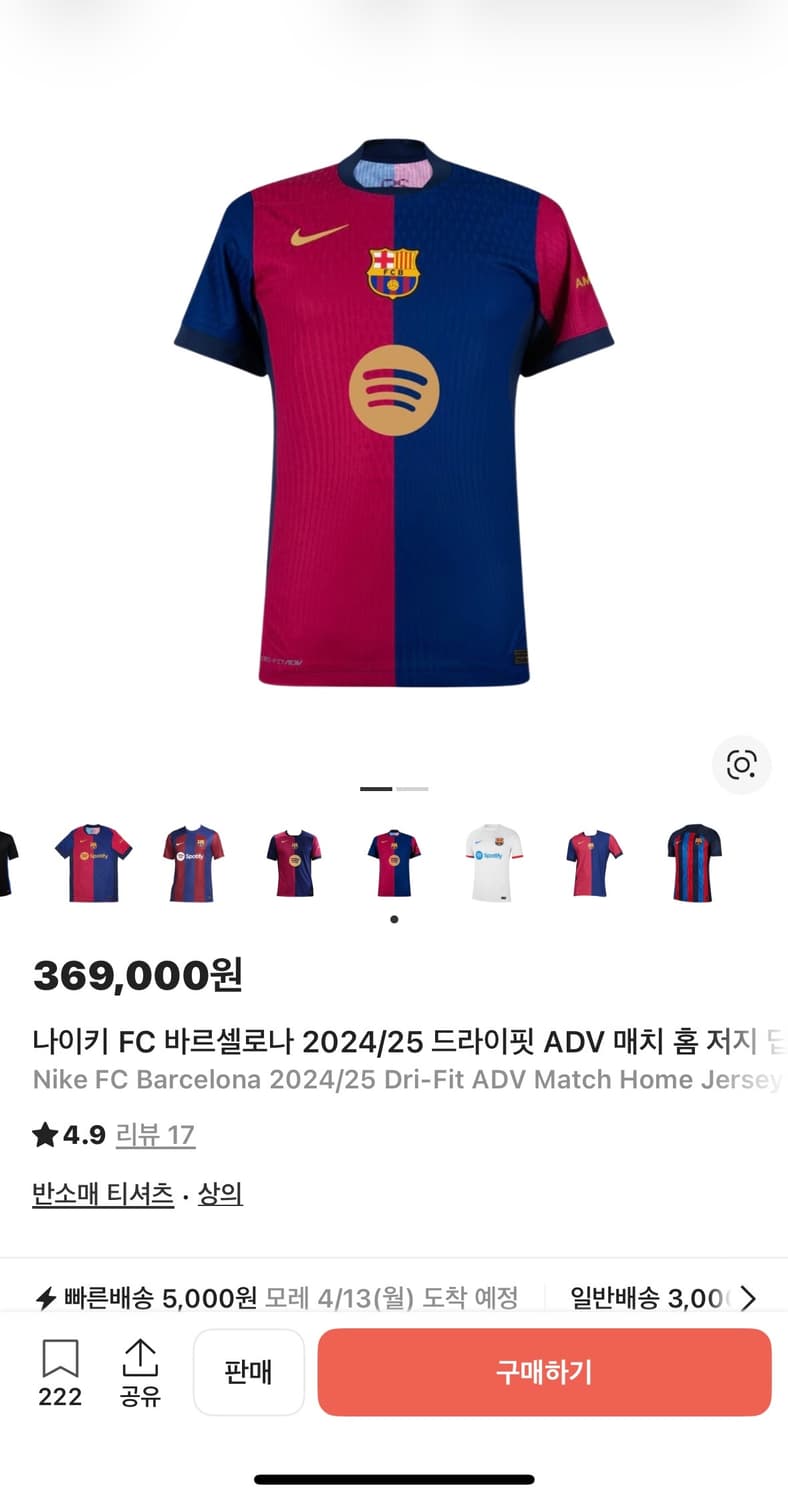Tap the 구매하기 purchase button
Image resolution: width=788 pixels, height=1500 pixels.
point(544,1372)
